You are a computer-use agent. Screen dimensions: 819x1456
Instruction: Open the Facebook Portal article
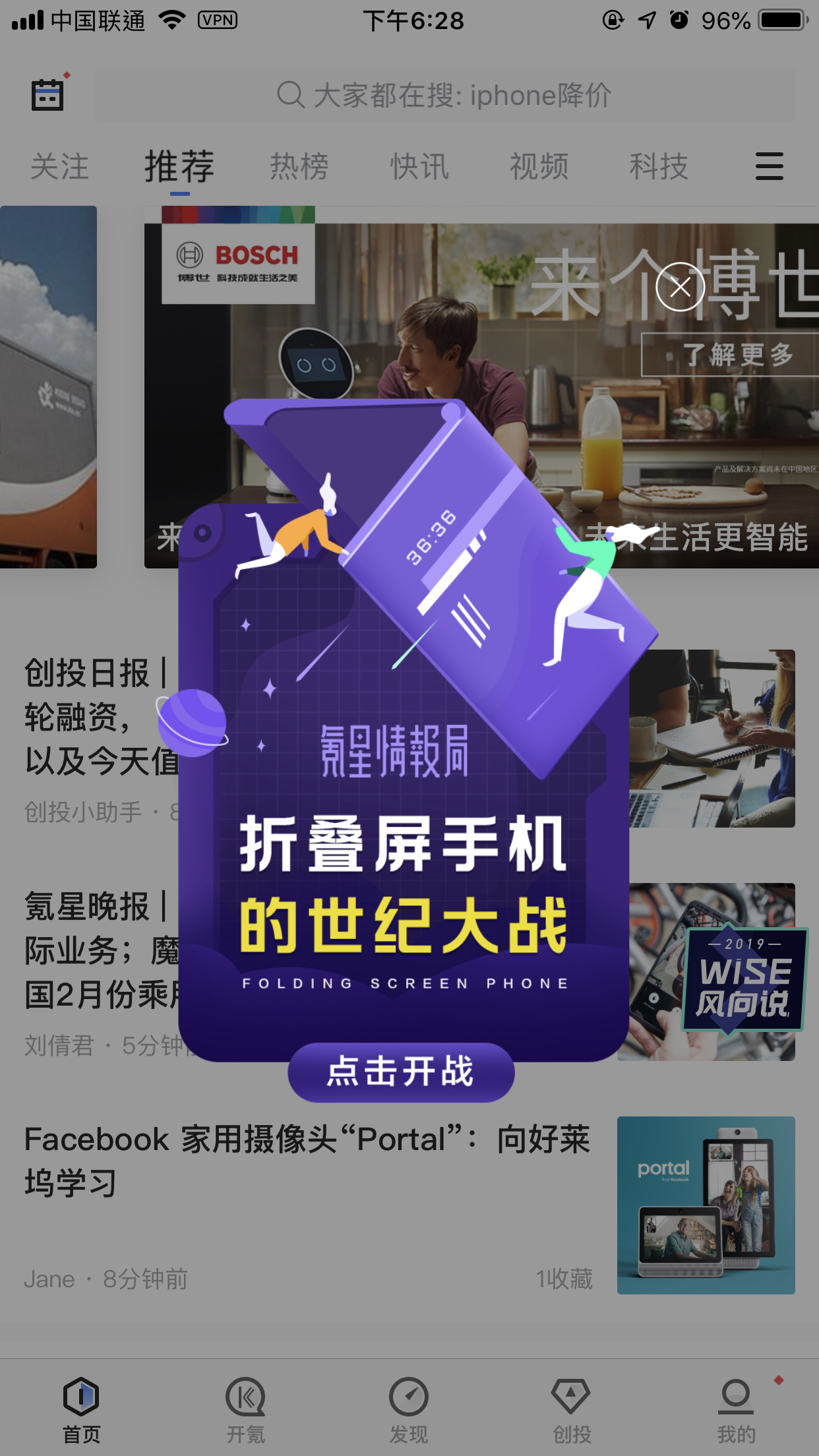[307, 1161]
